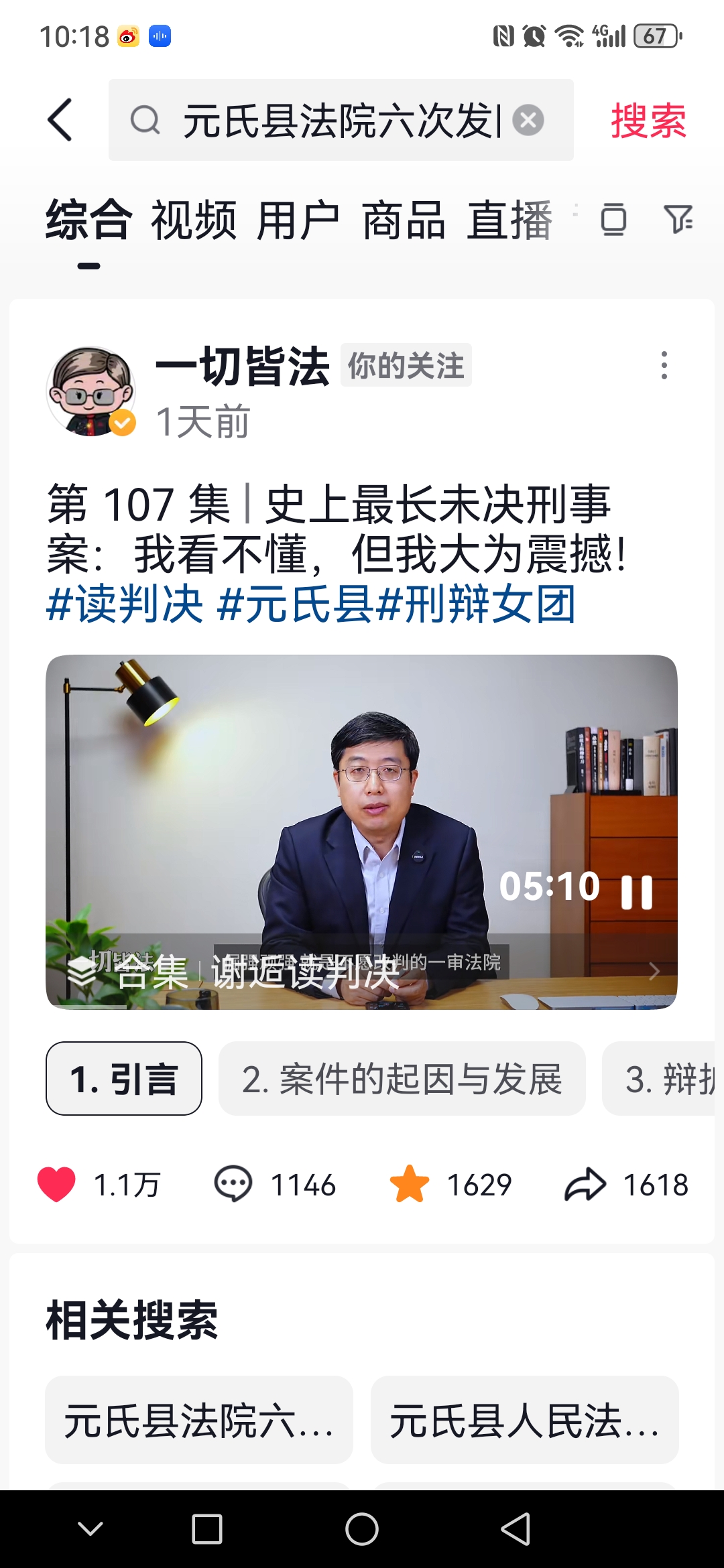Open comments via the speech bubble icon
Image resolution: width=724 pixels, height=1568 pixels.
point(234,1183)
